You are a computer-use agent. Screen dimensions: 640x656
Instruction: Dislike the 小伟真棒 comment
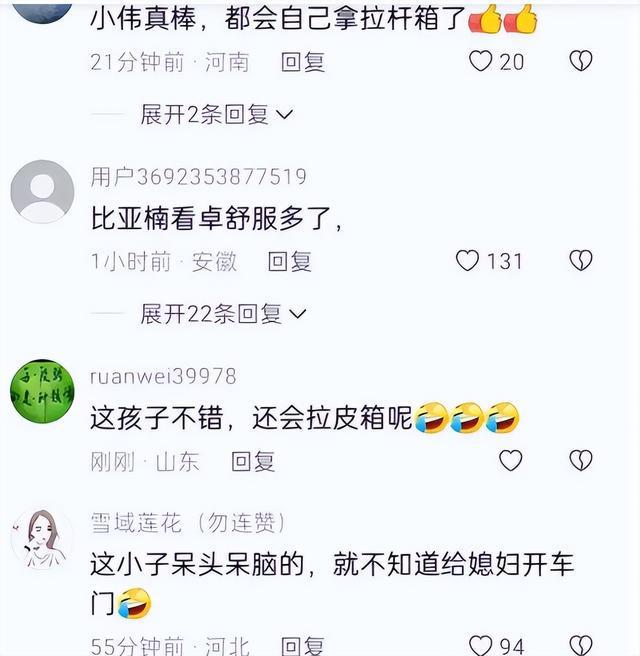581,61
